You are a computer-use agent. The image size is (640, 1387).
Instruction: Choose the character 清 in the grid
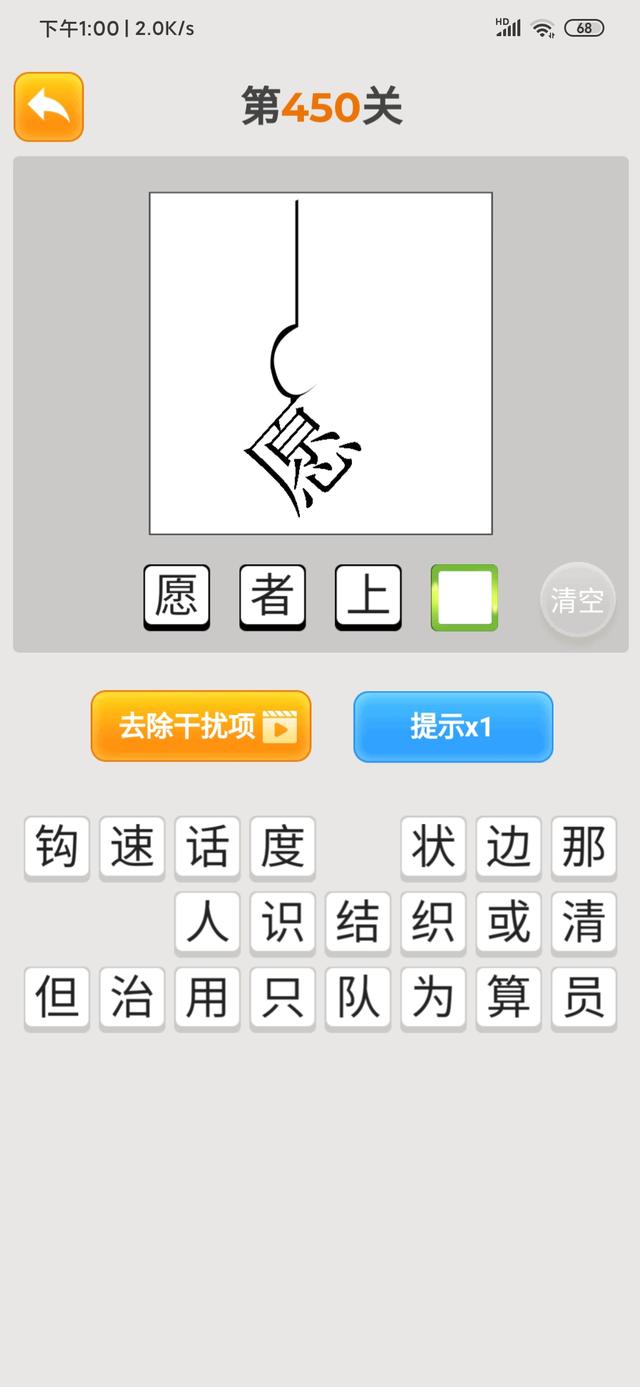pyautogui.click(x=584, y=923)
